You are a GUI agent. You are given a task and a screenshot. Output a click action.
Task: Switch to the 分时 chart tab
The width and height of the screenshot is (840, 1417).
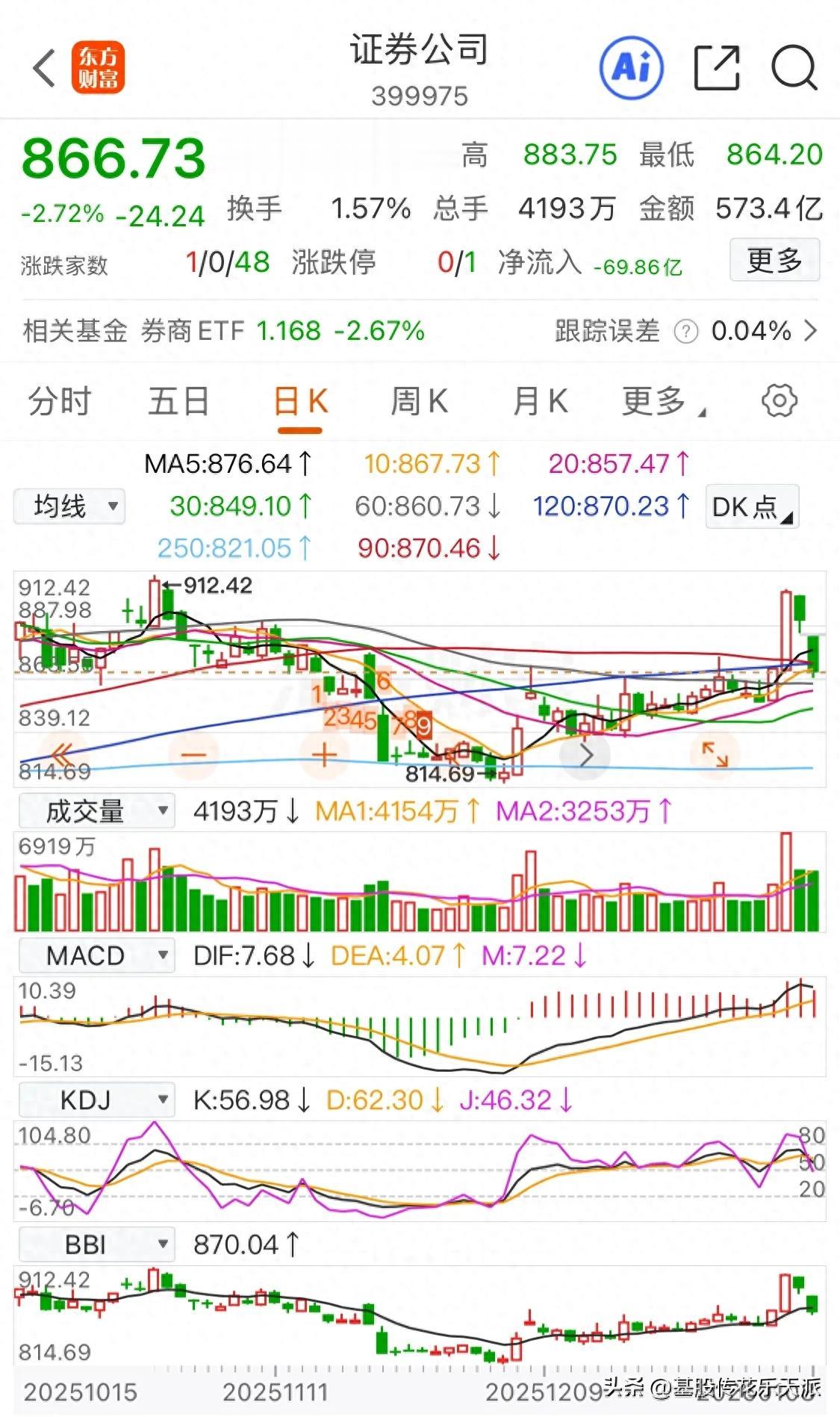pyautogui.click(x=59, y=402)
